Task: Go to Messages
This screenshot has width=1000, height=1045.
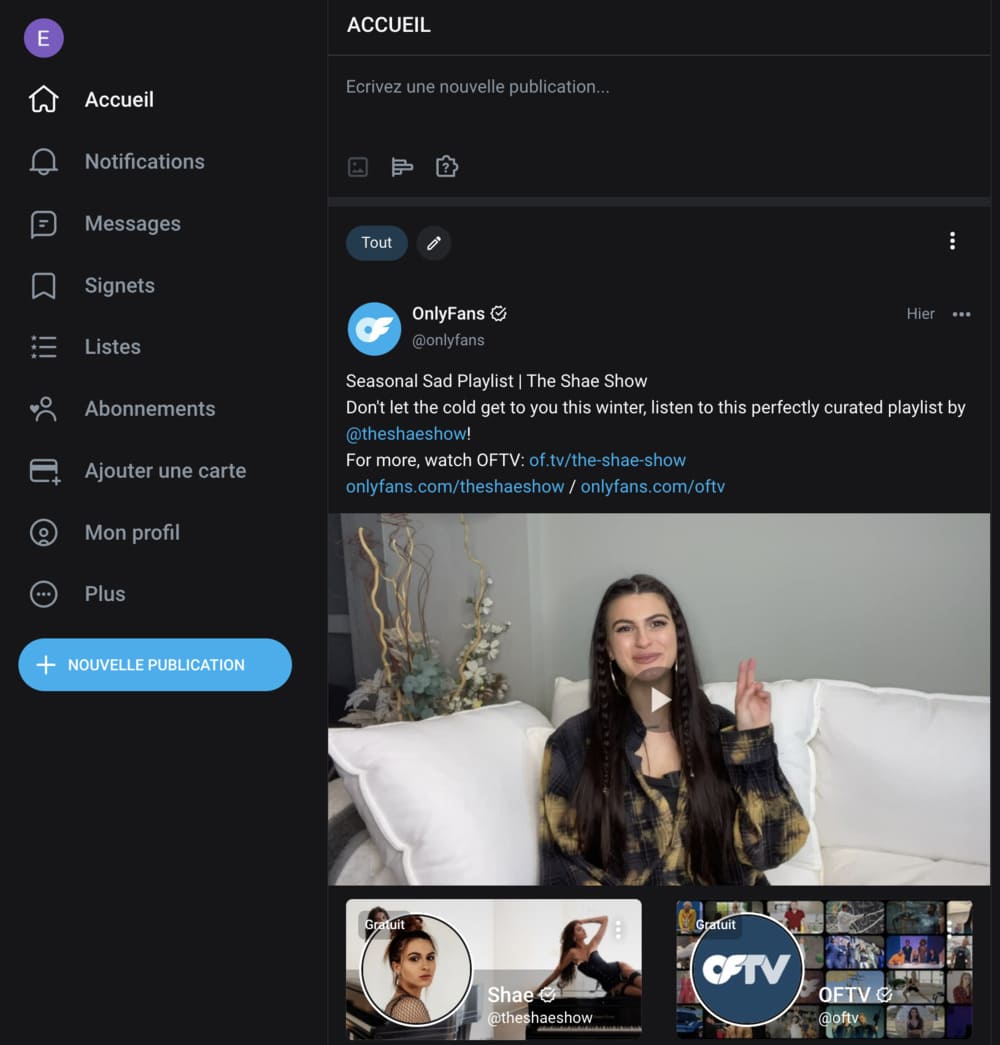Action: point(132,224)
